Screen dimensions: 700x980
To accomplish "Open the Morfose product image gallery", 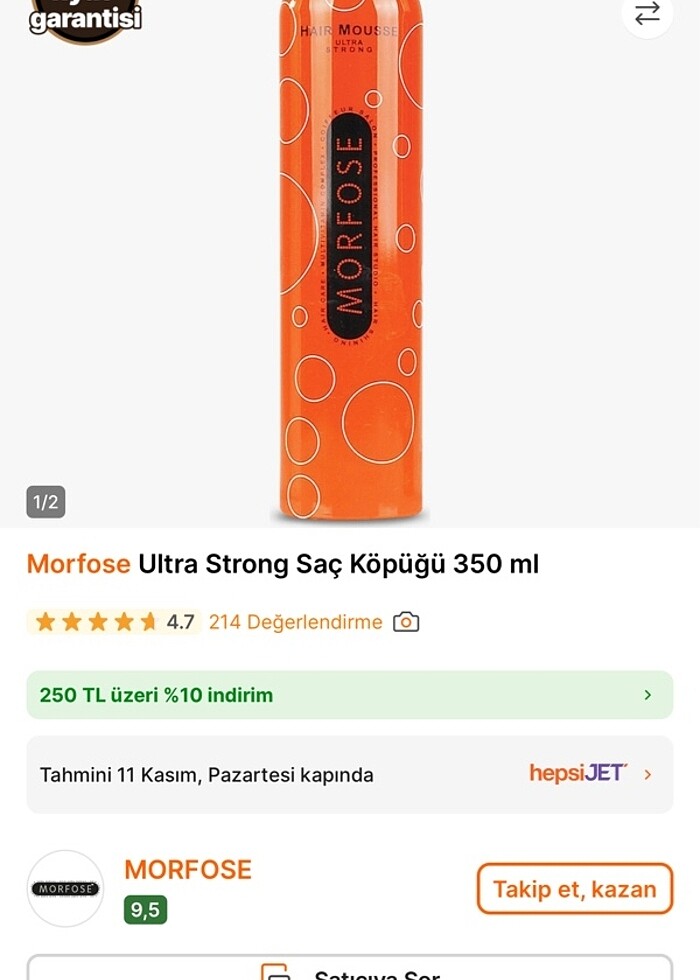I will point(350,260).
